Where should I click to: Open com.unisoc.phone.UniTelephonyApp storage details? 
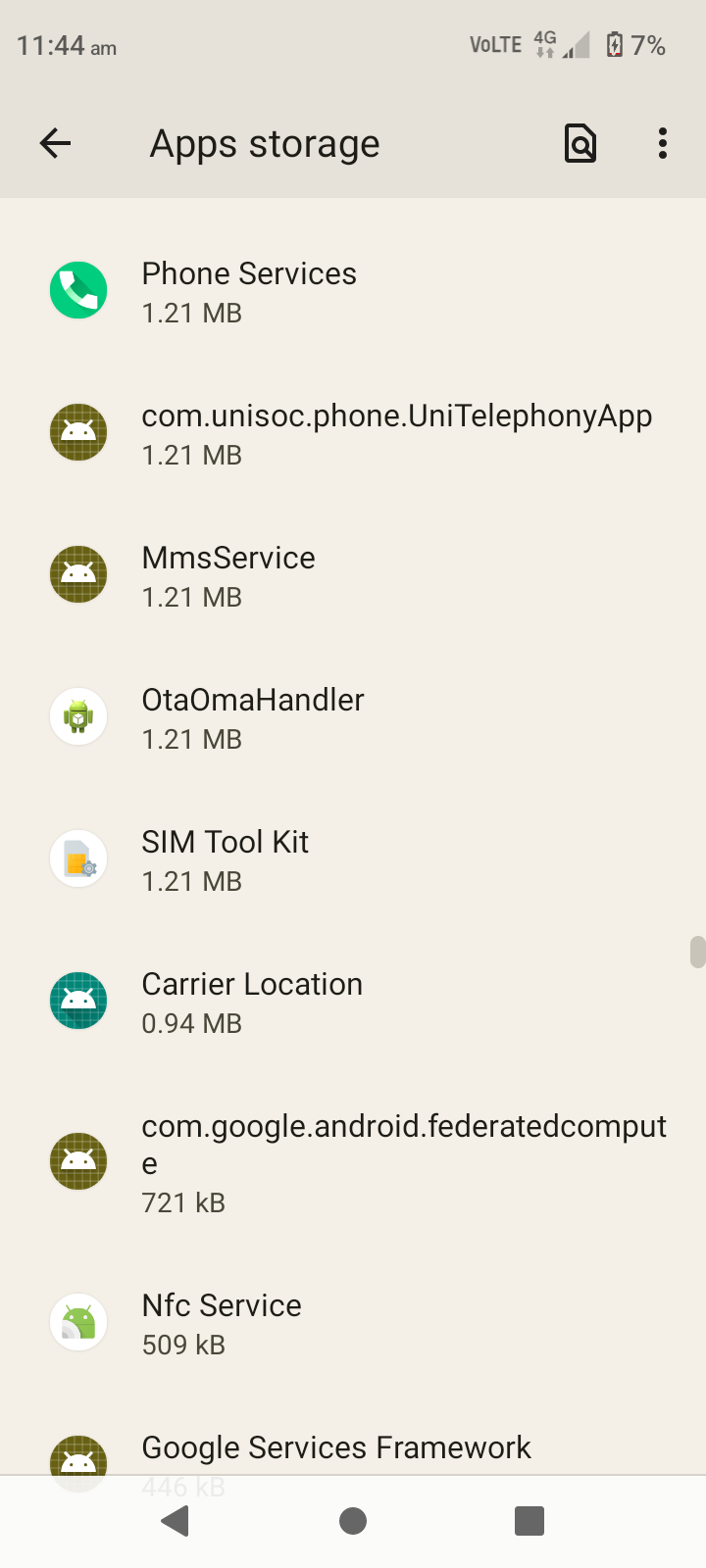pos(353,433)
